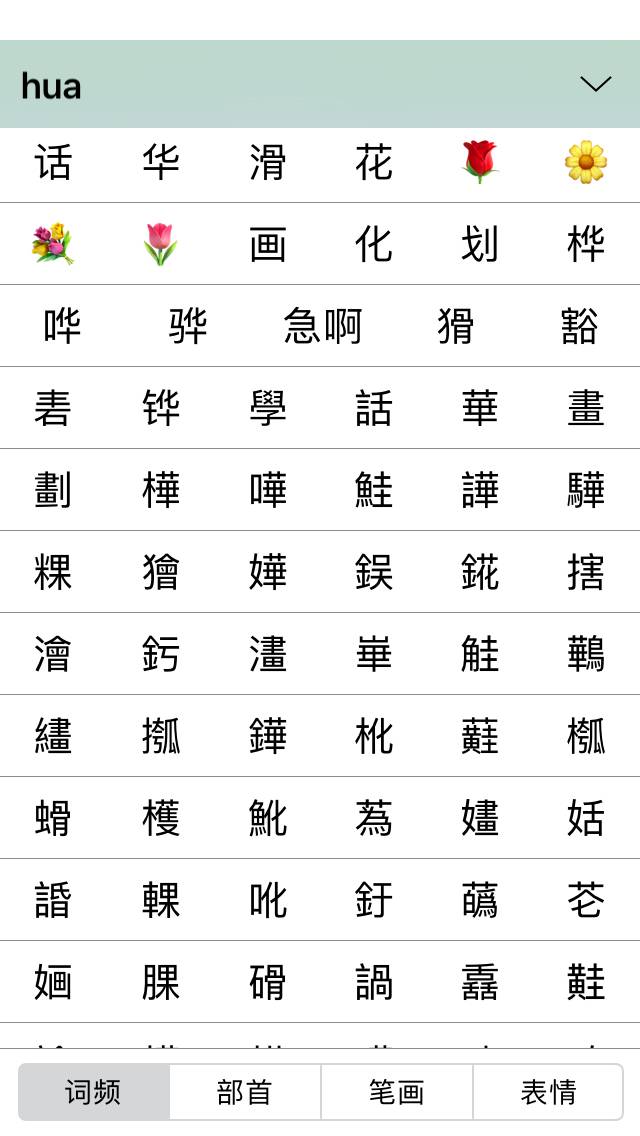The height and width of the screenshot is (1136, 640).
Task: Switch to the 部首 tab
Action: pyautogui.click(x=245, y=1092)
